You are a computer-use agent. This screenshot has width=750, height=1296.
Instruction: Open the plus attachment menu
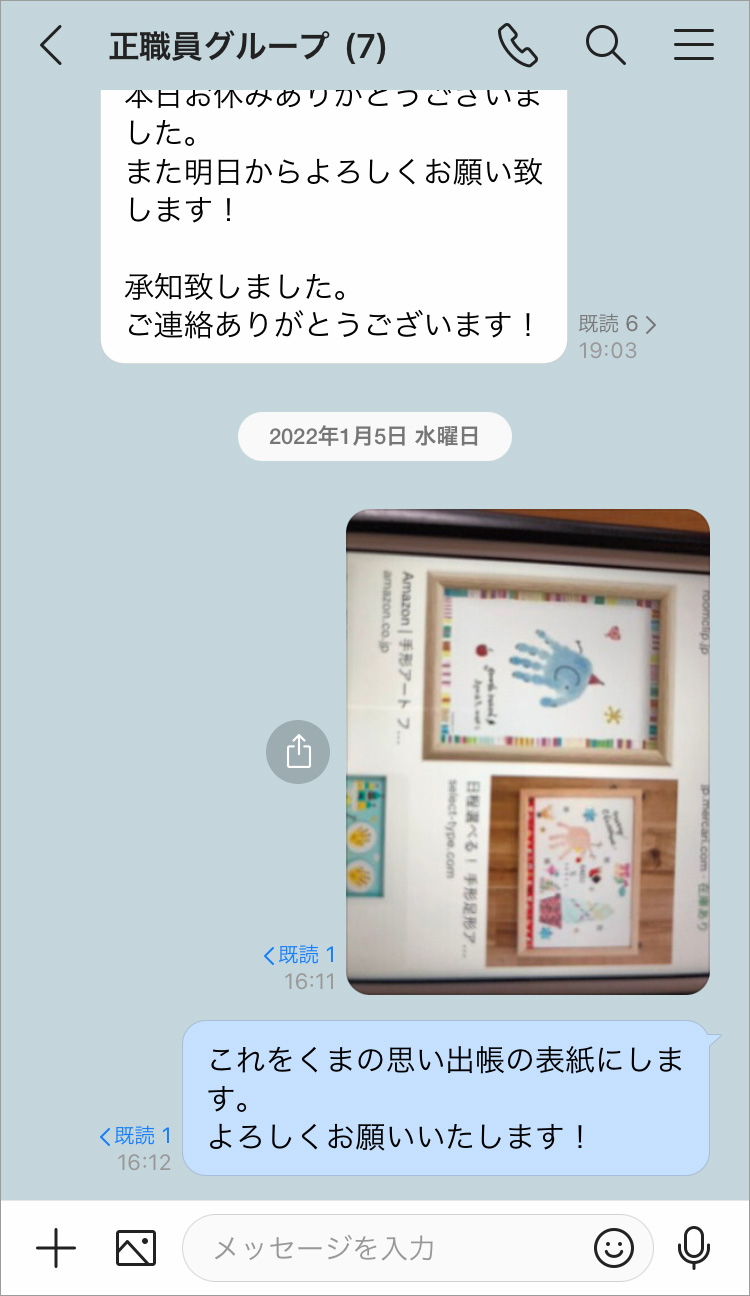(56, 1248)
